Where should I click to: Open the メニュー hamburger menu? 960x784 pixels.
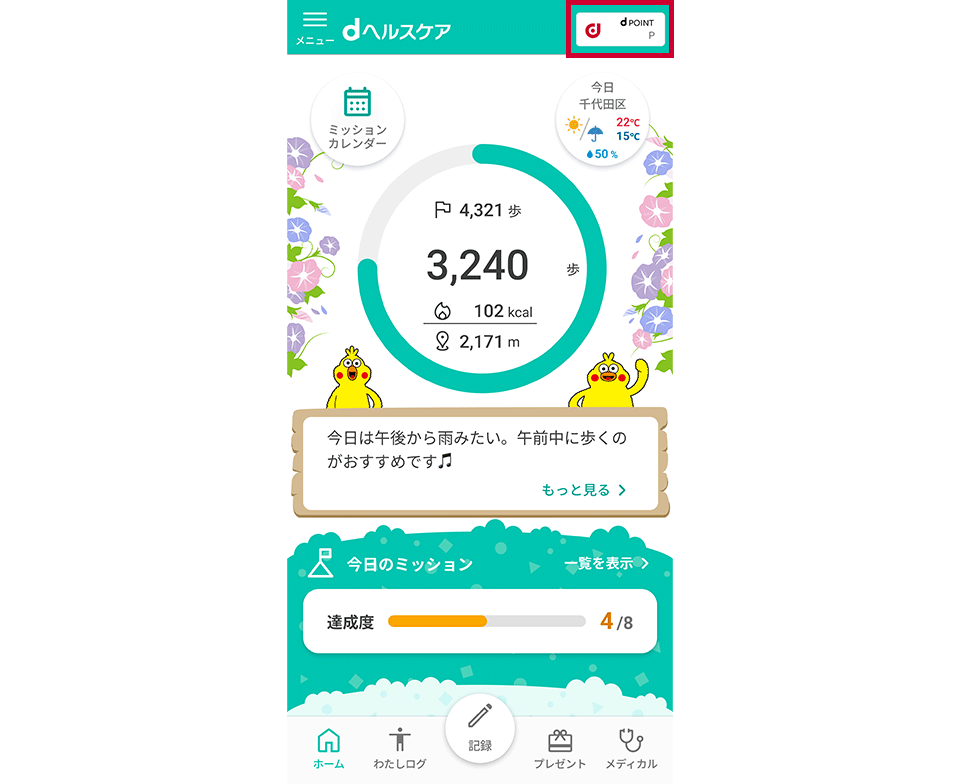(314, 29)
